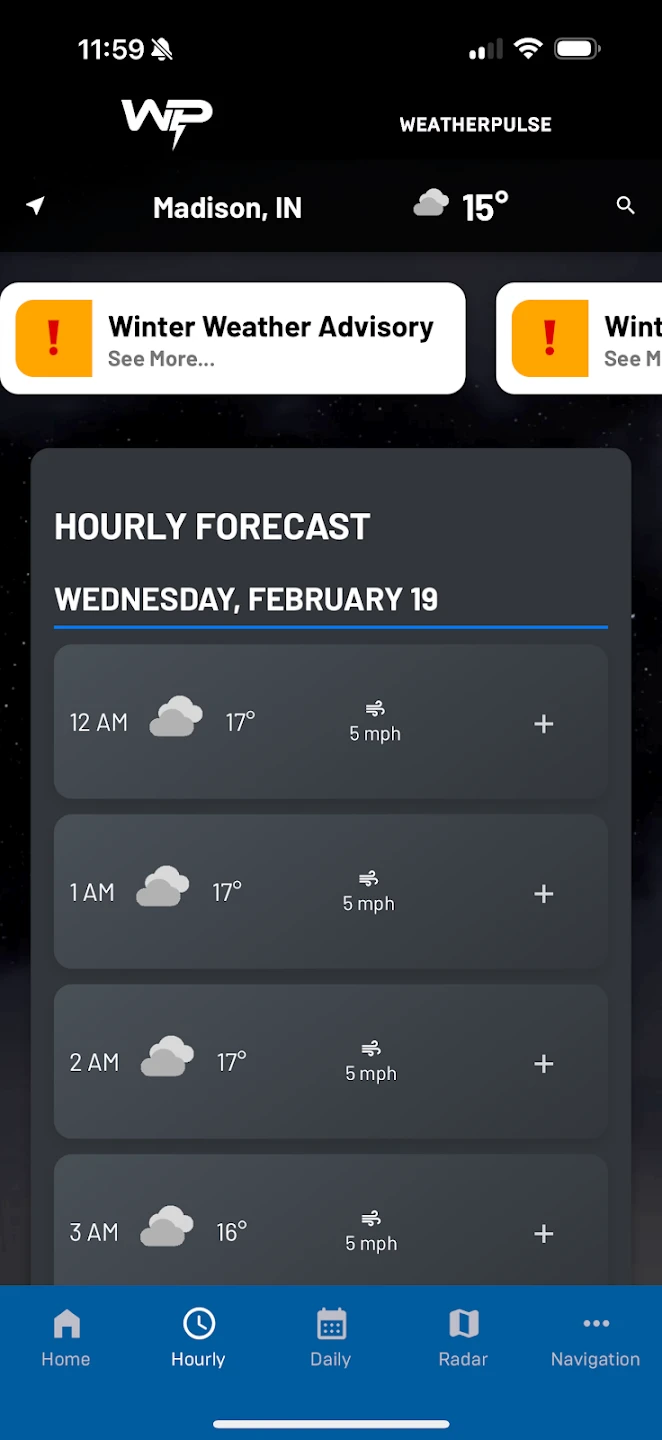Viewport: 662px width, 1440px height.
Task: Expand the 1 AM forecast row
Action: pyautogui.click(x=543, y=894)
